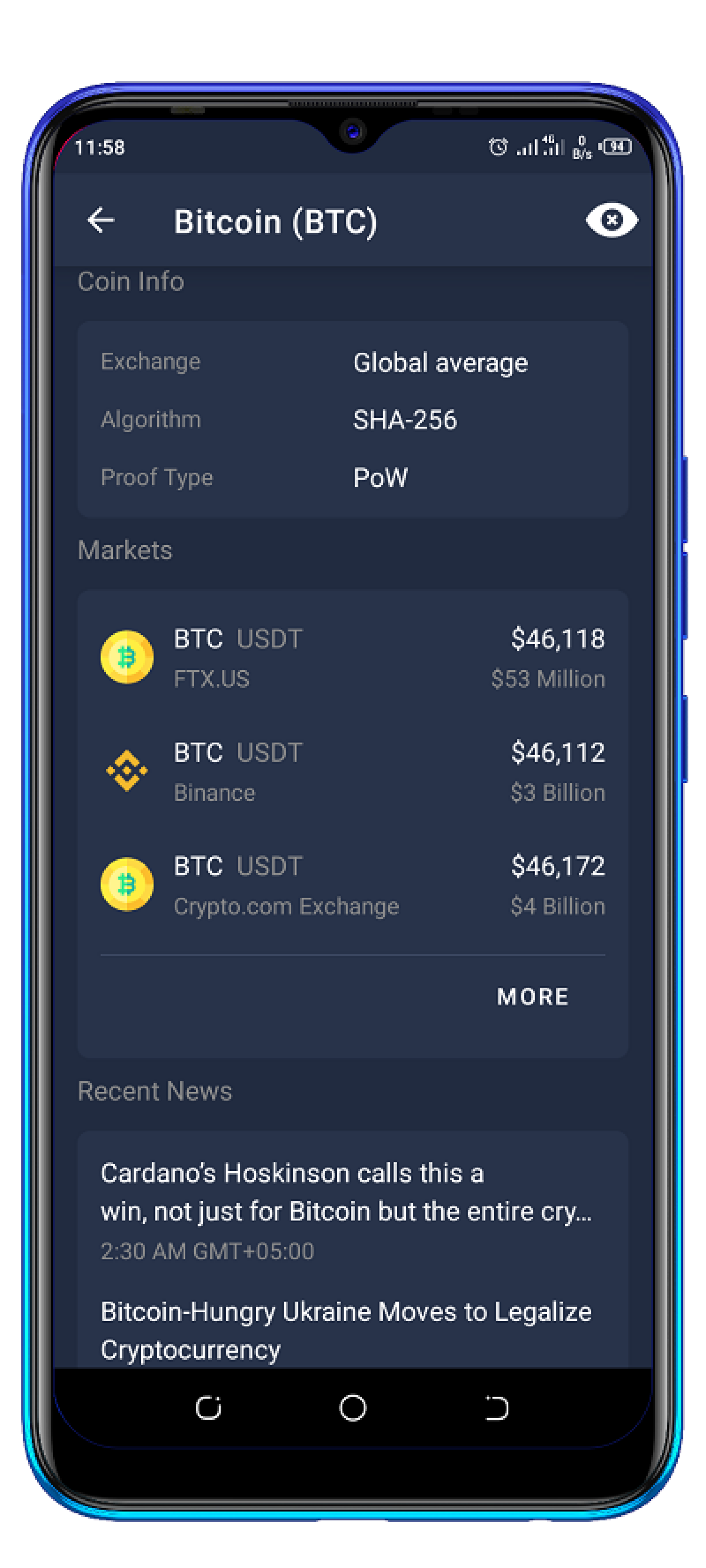Open the Crypto.com Exchange market row
706x1568 pixels.
pos(353,885)
